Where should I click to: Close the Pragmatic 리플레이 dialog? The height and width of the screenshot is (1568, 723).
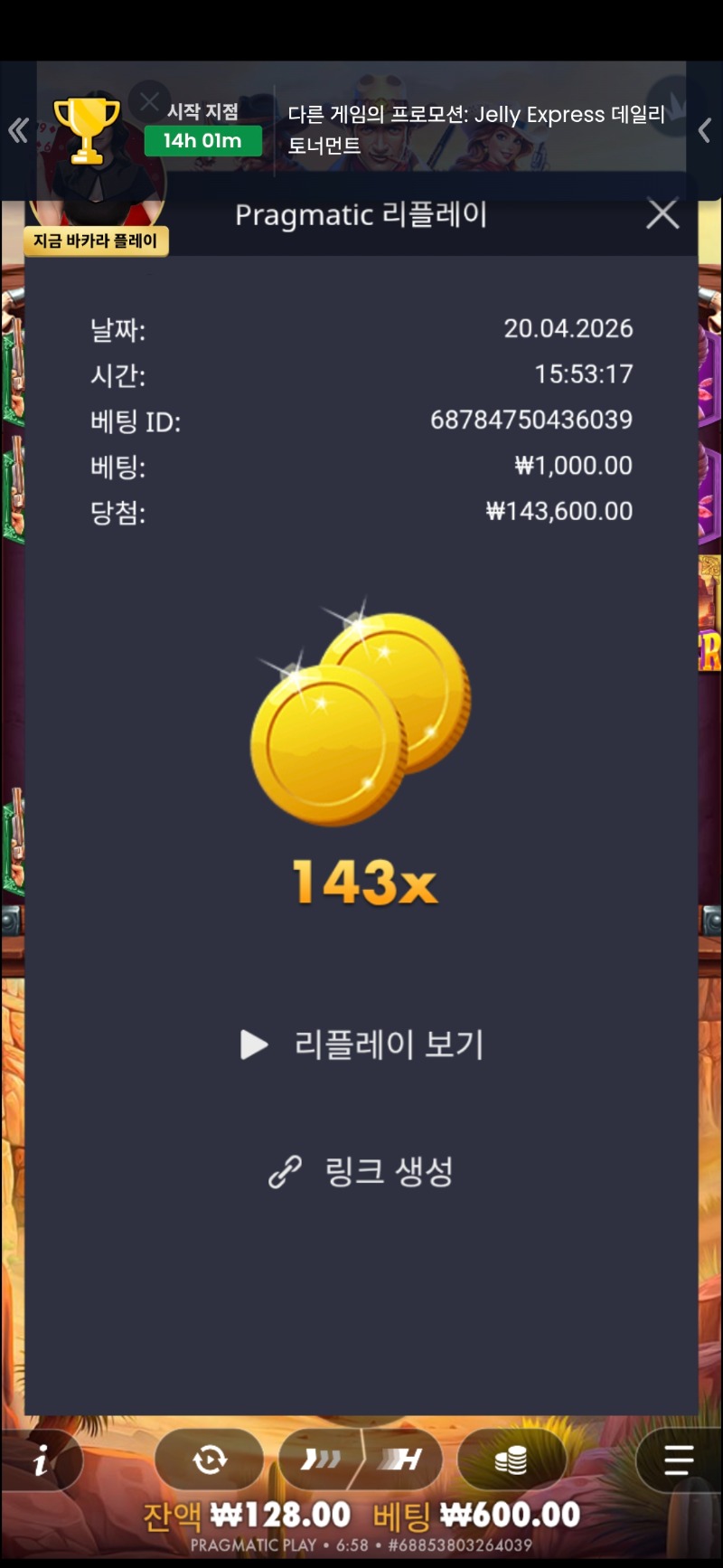click(x=662, y=215)
